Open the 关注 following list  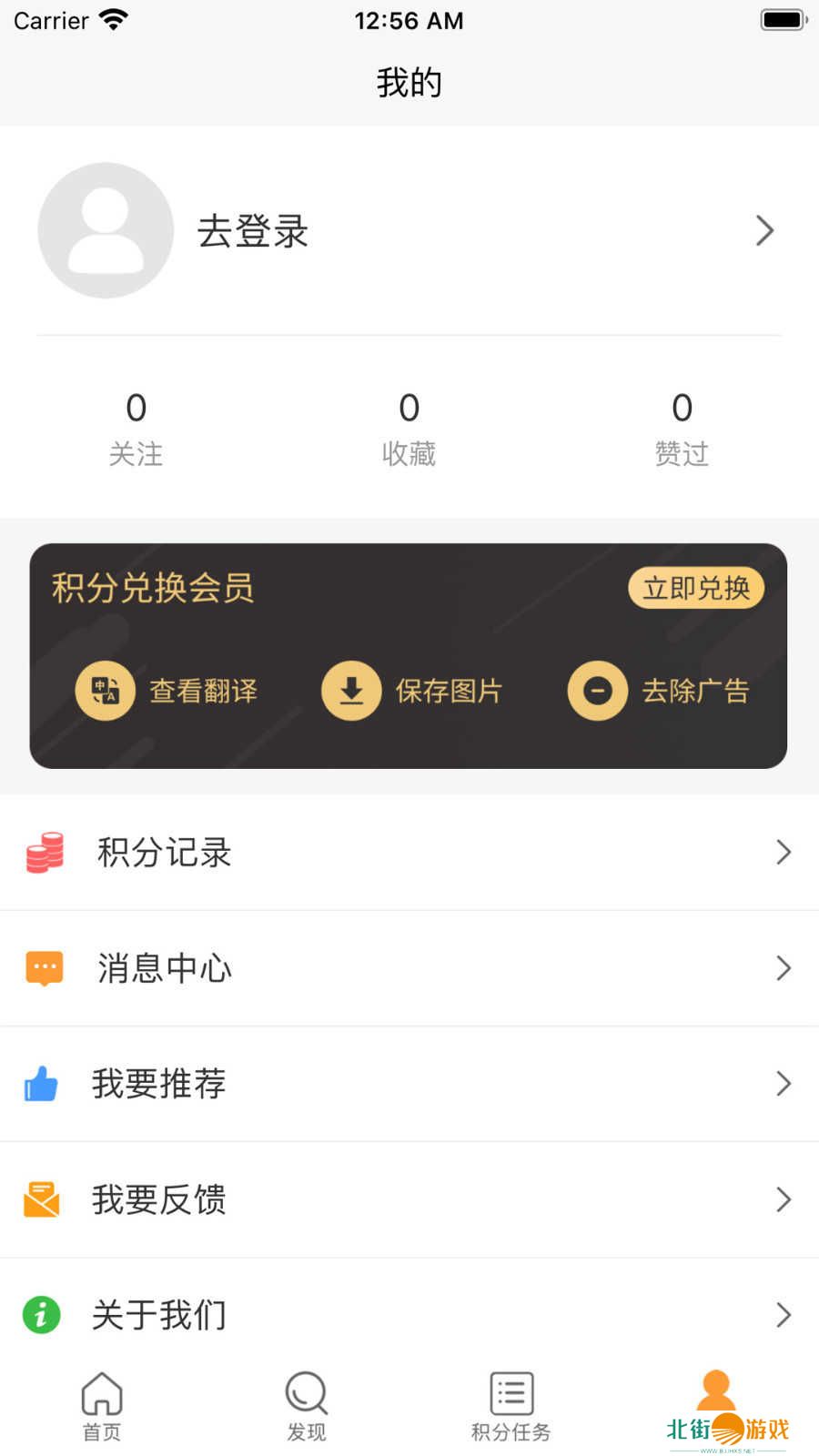point(136,428)
